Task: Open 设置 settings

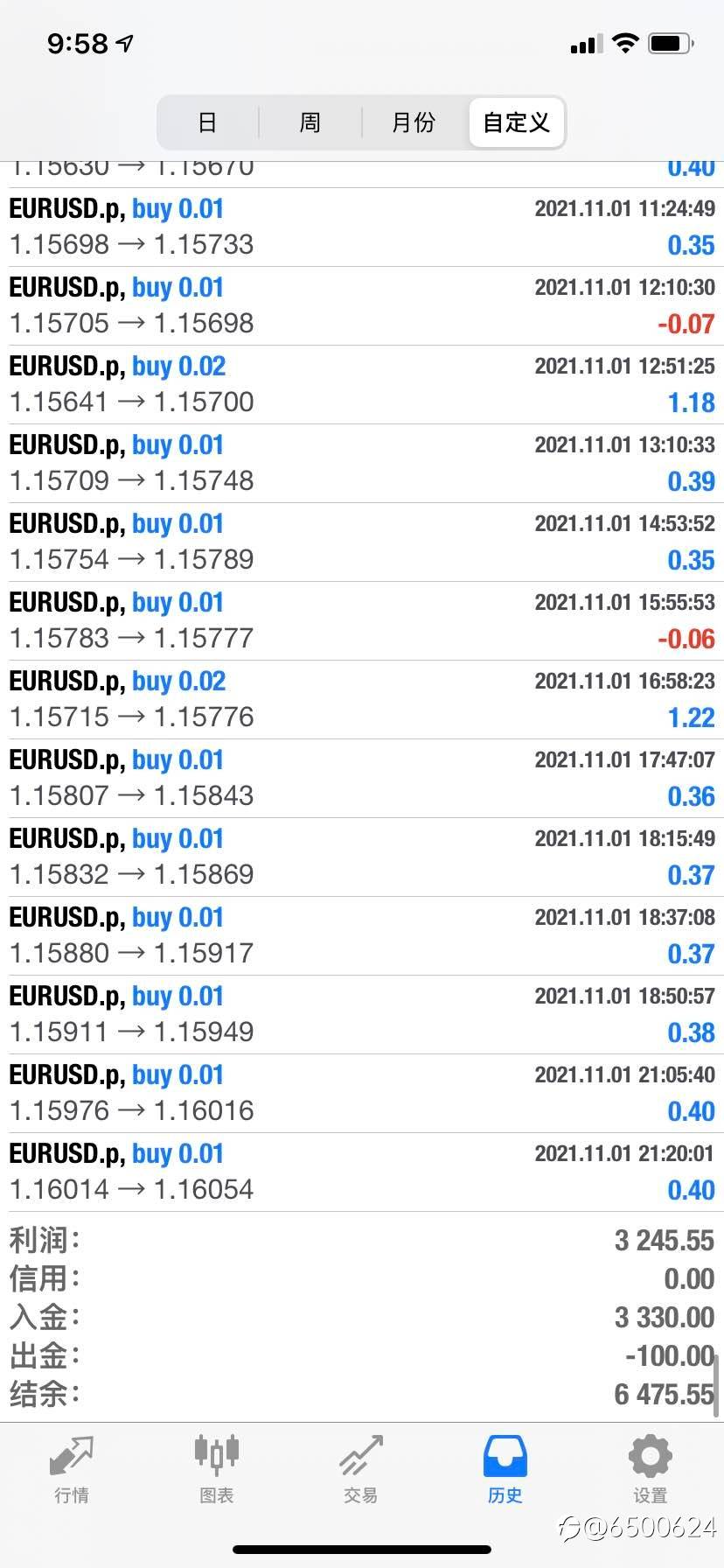Action: click(650, 1469)
